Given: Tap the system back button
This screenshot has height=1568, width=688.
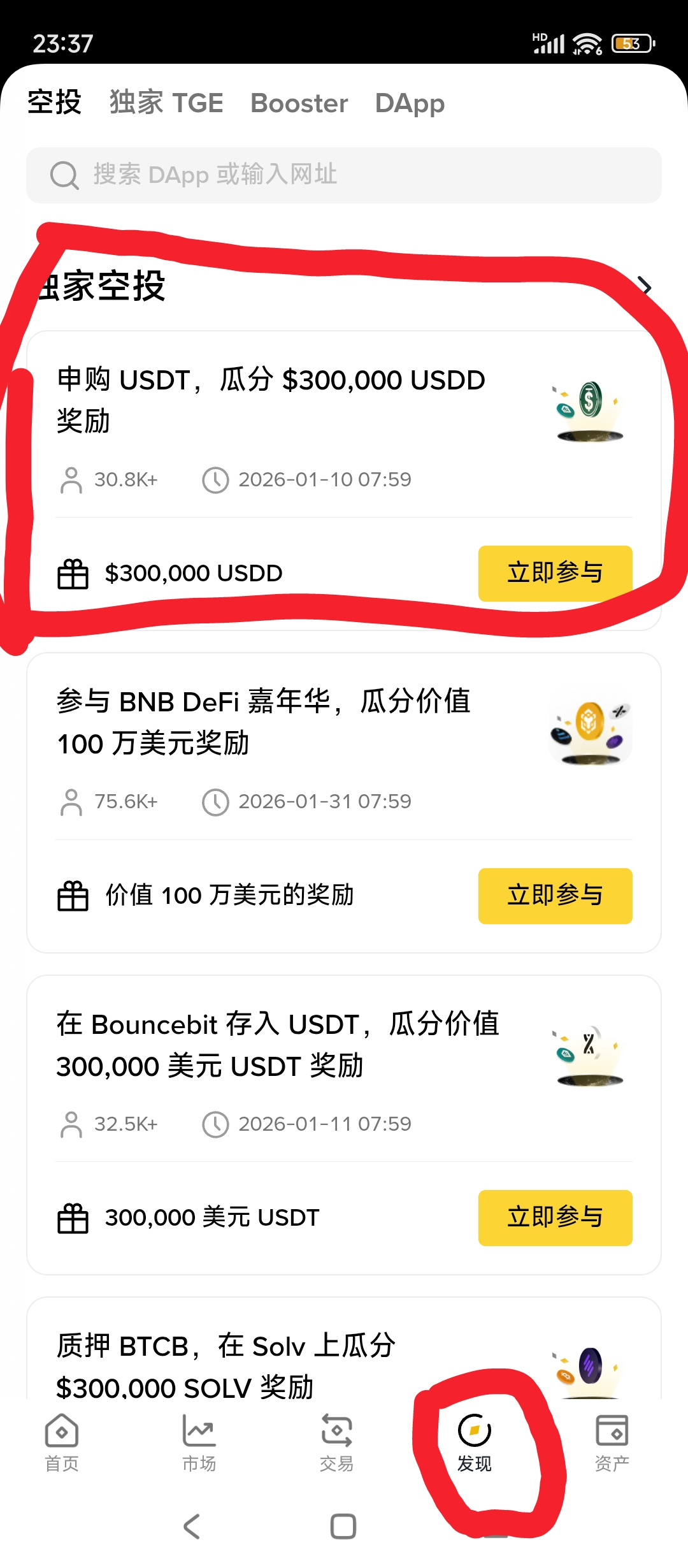Looking at the screenshot, I should coord(192,1526).
